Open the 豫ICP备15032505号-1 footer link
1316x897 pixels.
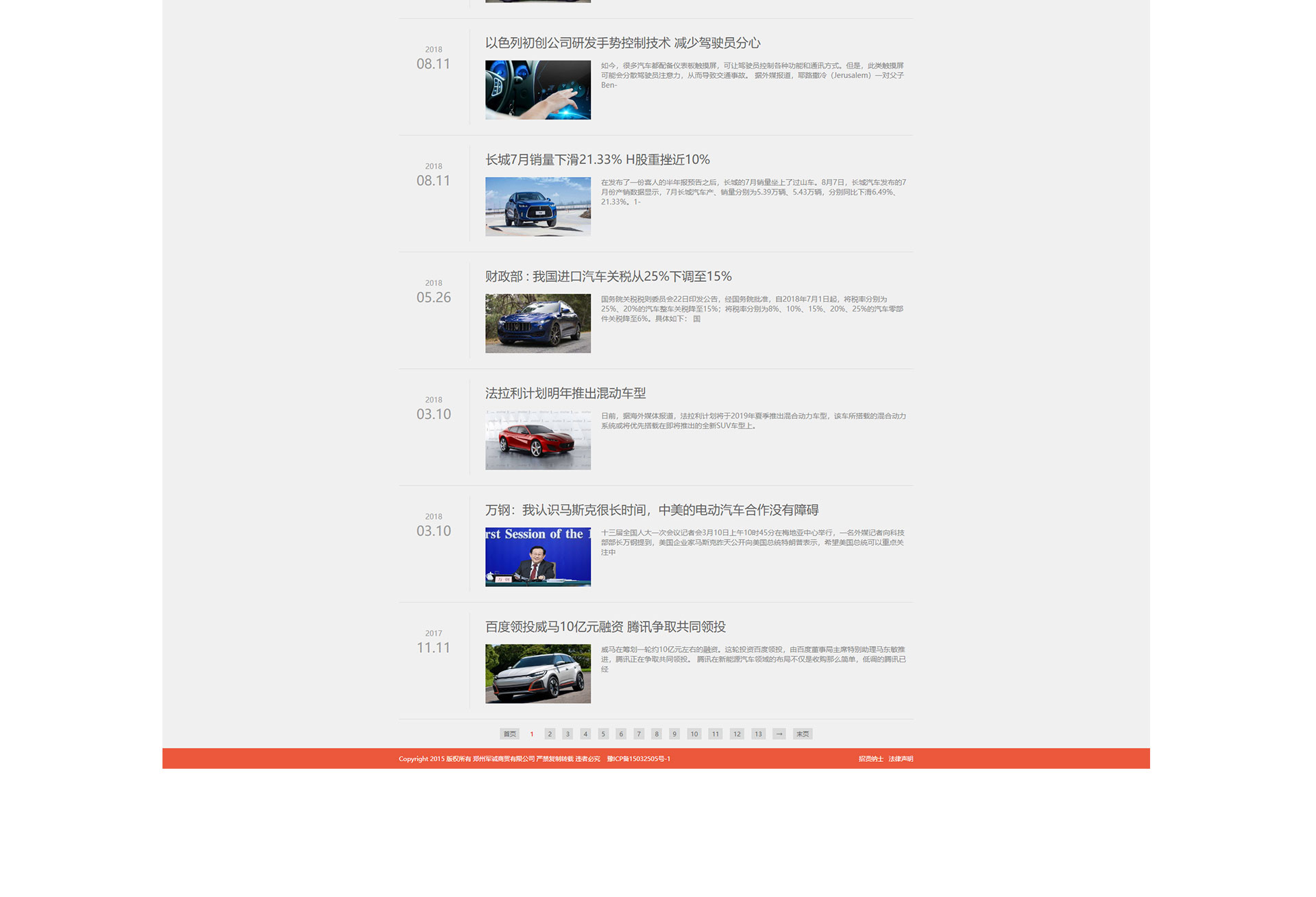tap(638, 758)
